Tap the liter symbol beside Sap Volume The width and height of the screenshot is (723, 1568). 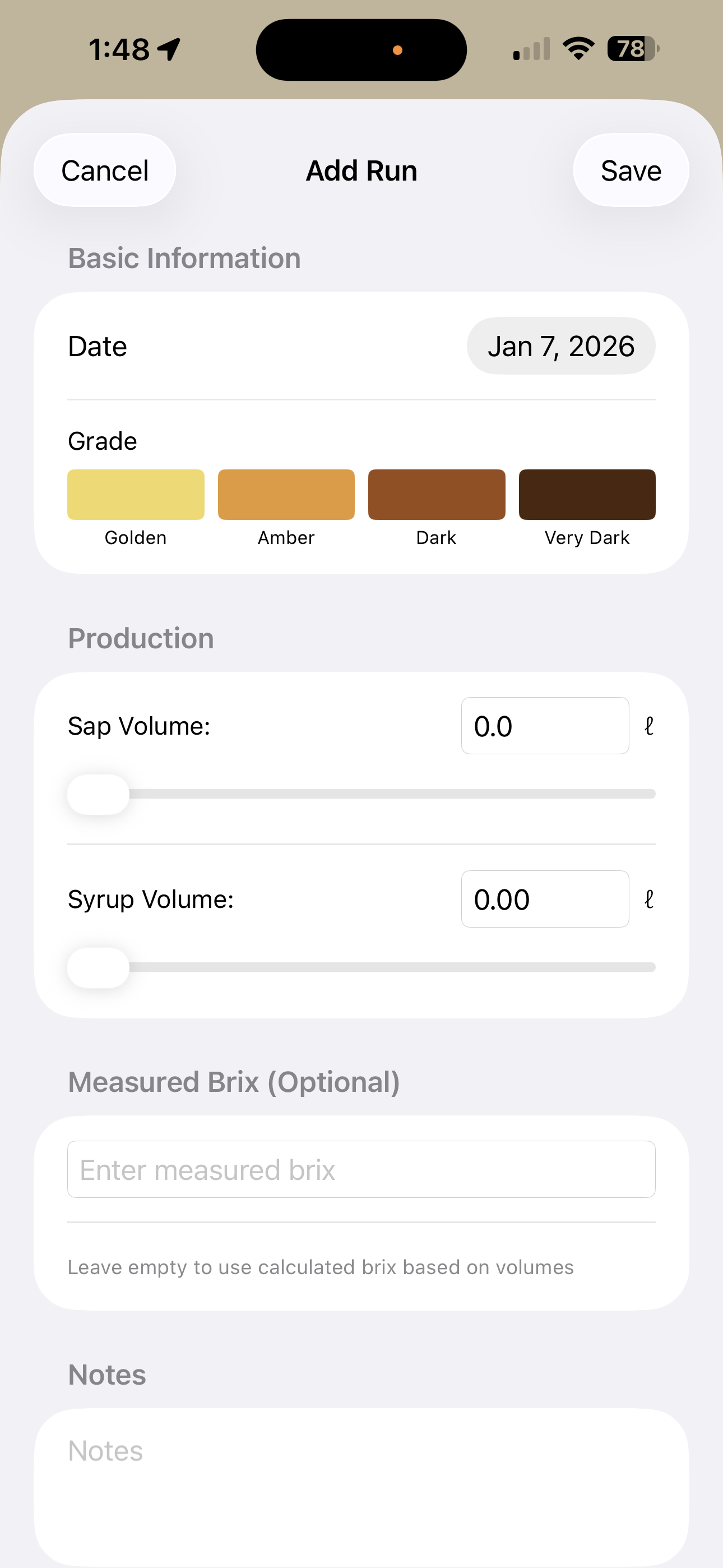click(649, 726)
